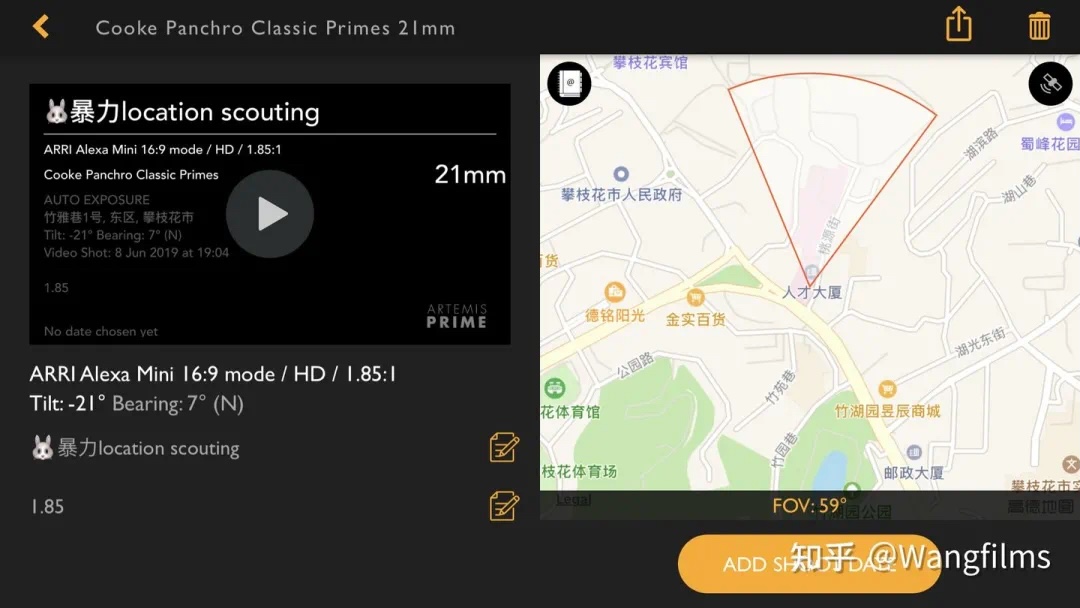Open the address book icon on map
The width and height of the screenshot is (1080, 608).
[x=570, y=83]
